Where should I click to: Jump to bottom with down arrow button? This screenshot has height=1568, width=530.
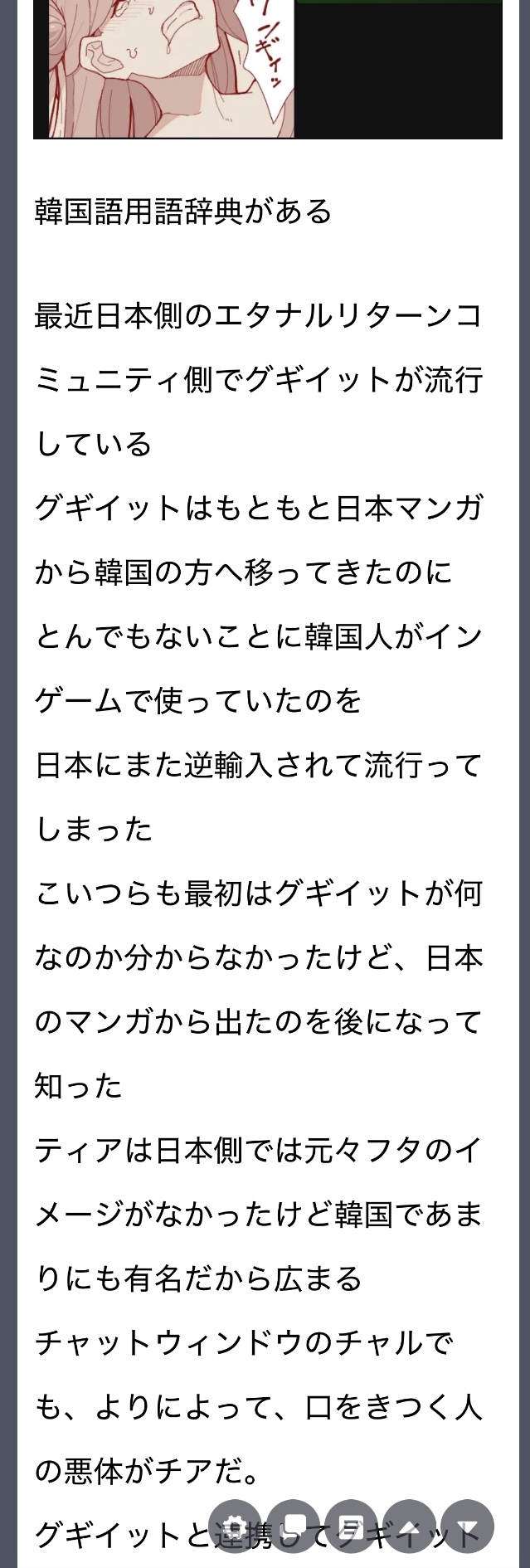click(468, 1527)
